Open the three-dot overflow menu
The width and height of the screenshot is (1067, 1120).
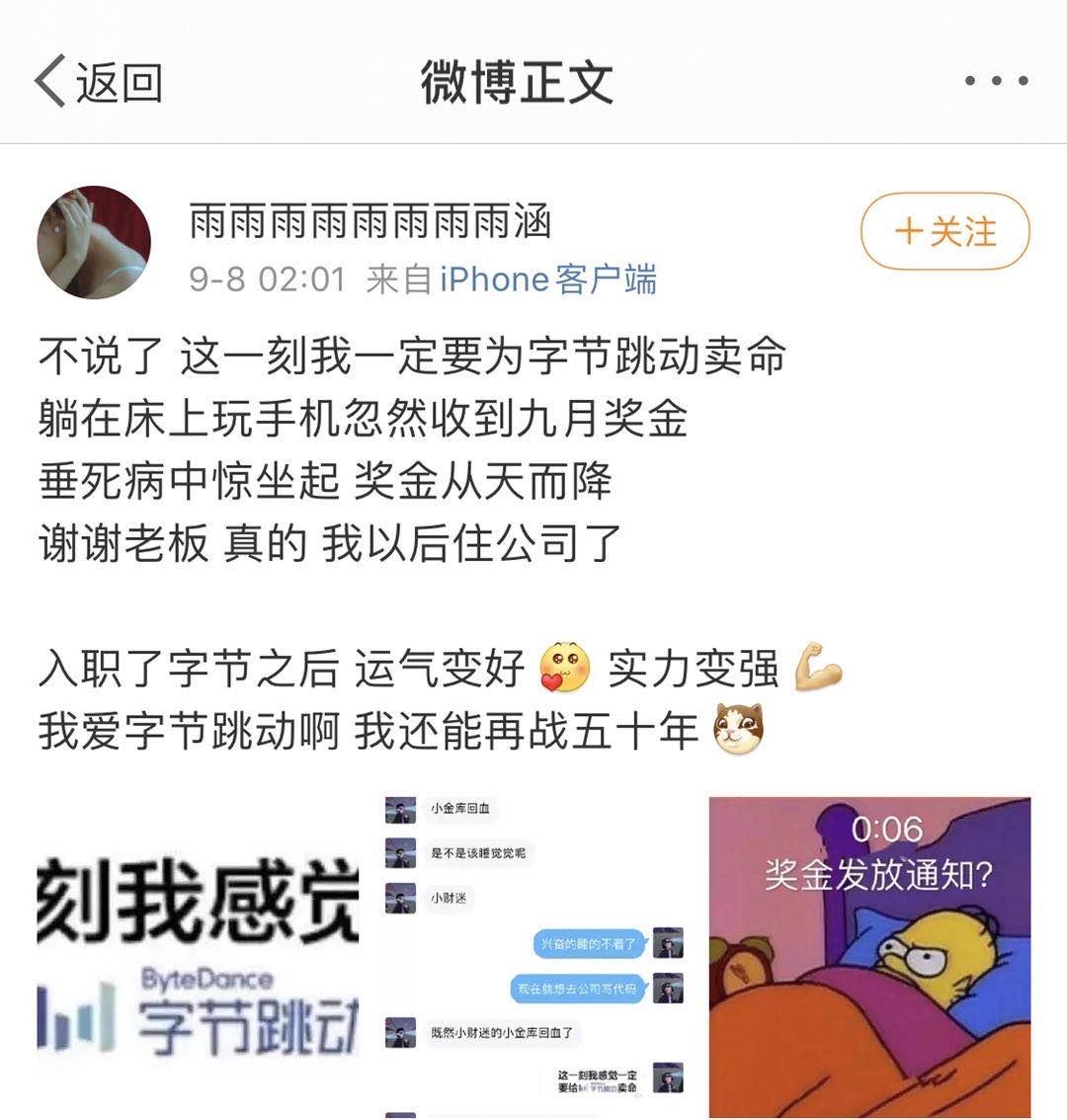point(996,81)
